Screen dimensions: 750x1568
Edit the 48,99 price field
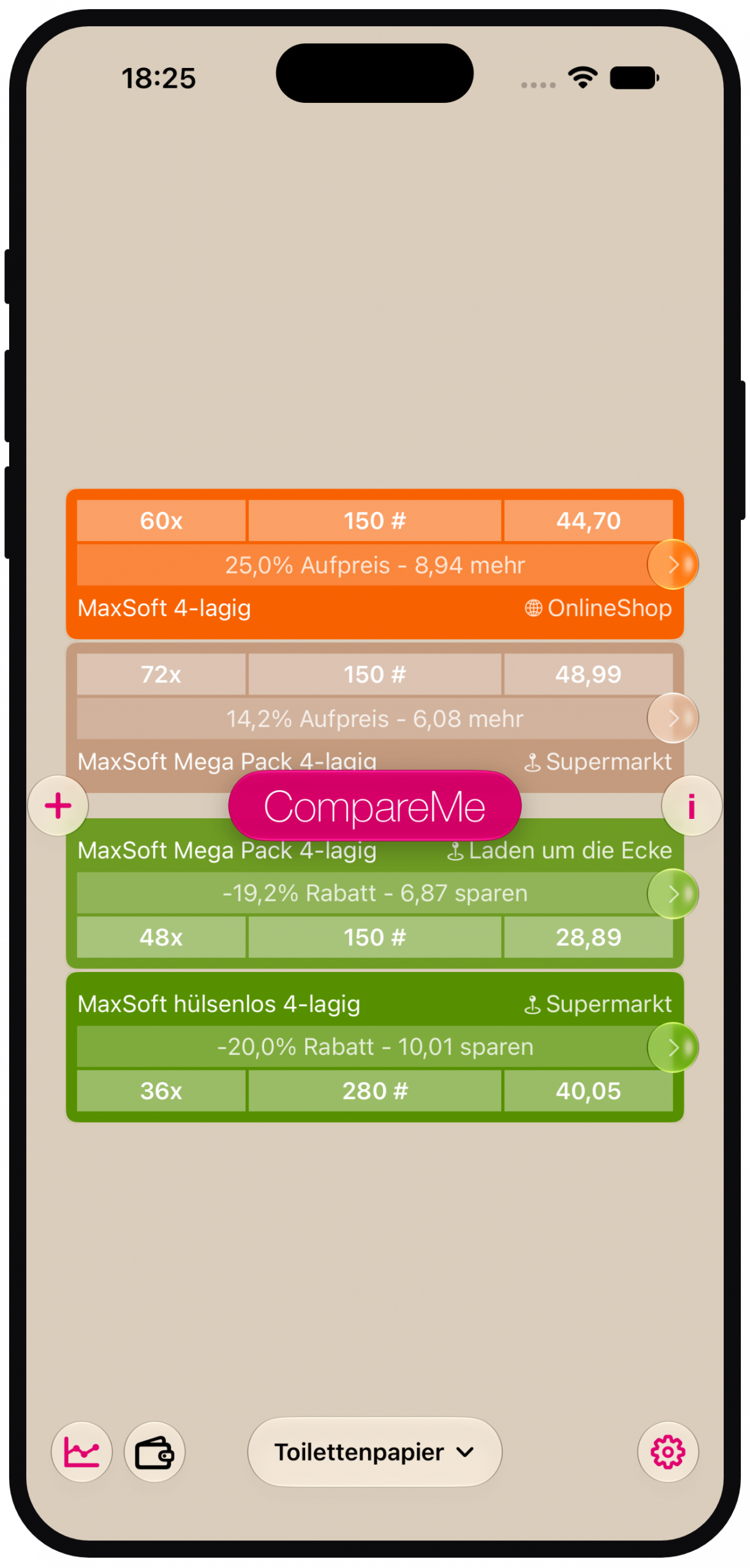click(x=588, y=674)
